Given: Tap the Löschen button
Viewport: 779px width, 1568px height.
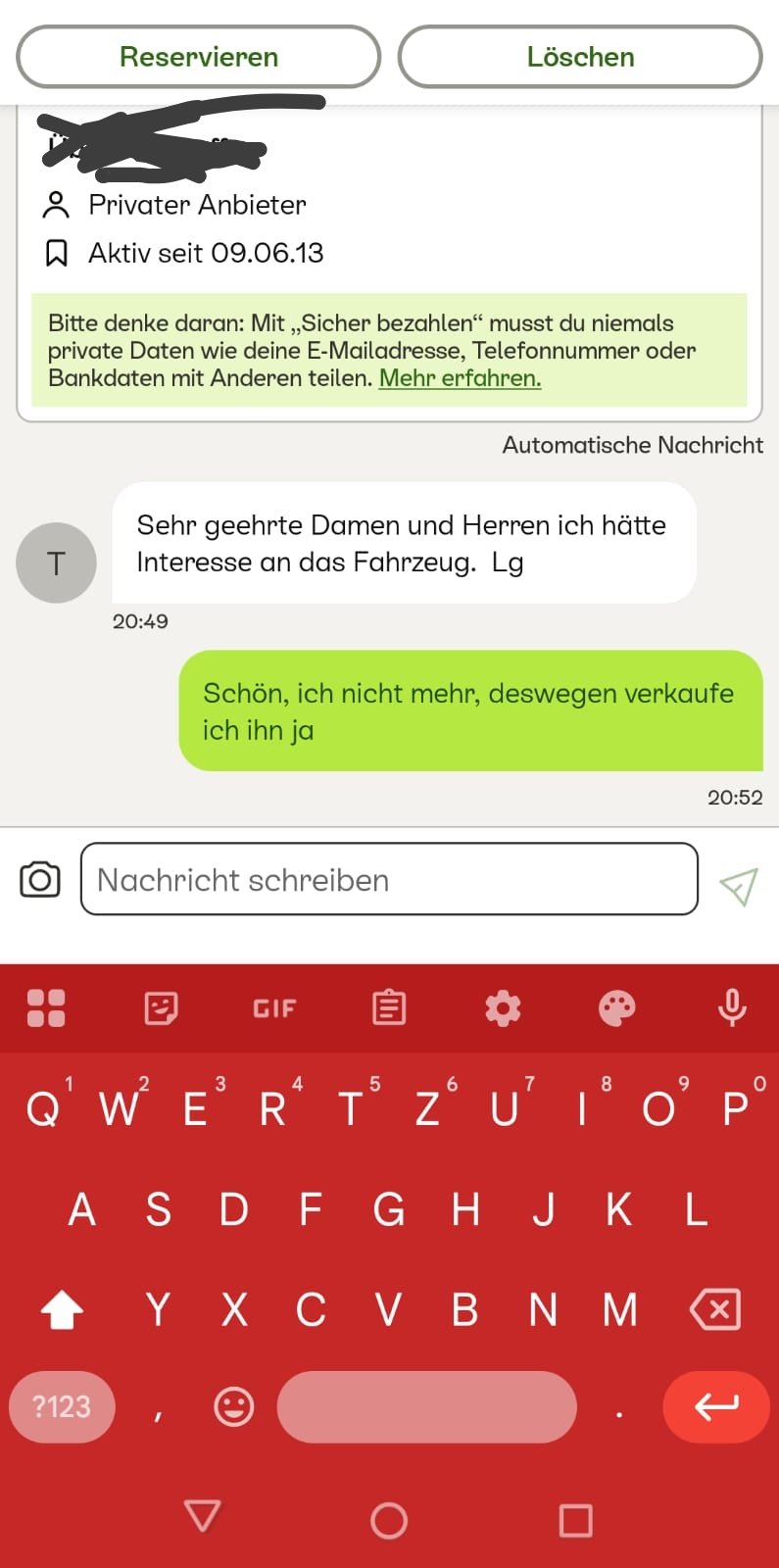Looking at the screenshot, I should coord(580,57).
